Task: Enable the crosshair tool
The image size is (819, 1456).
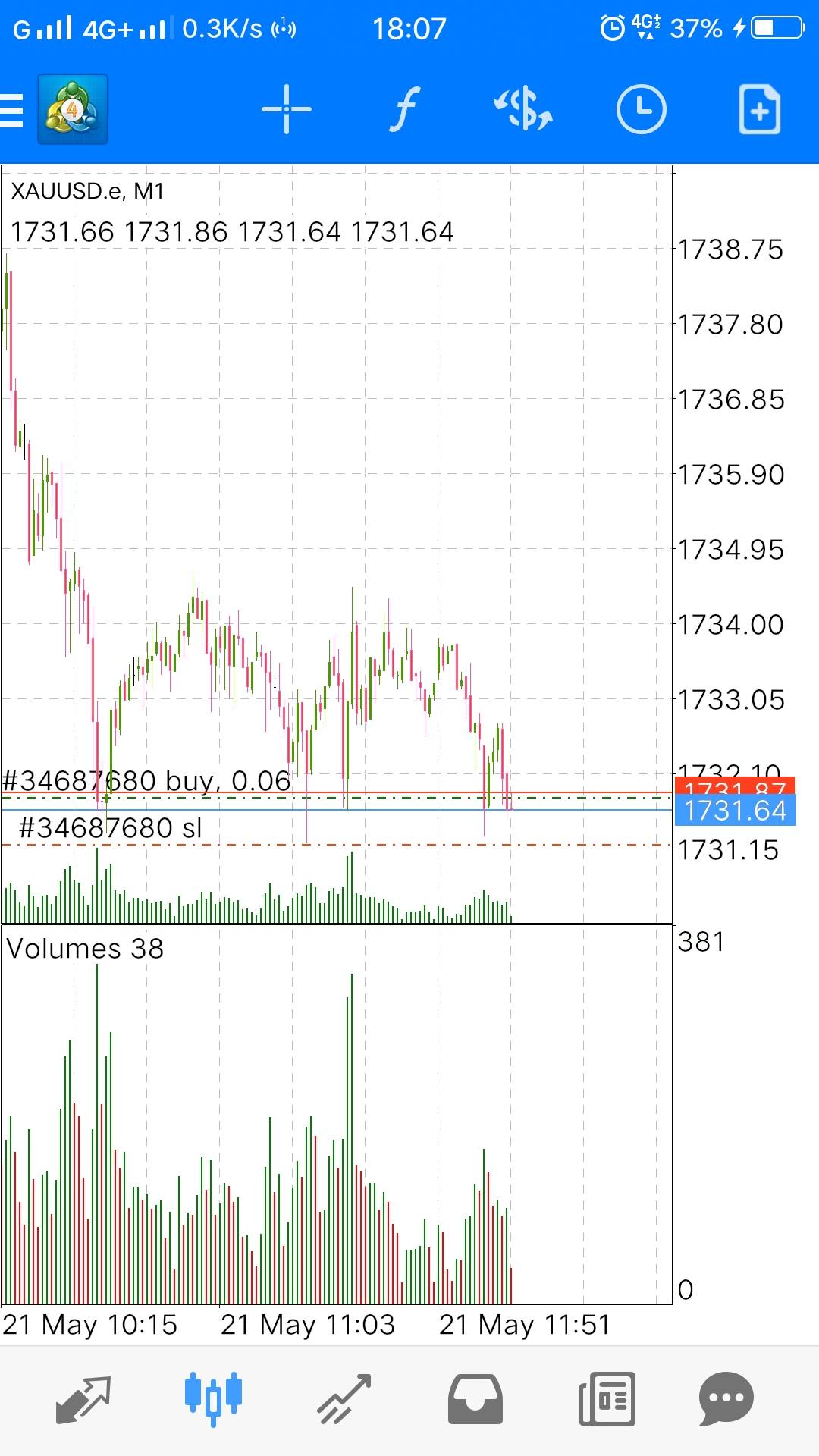Action: tap(287, 110)
